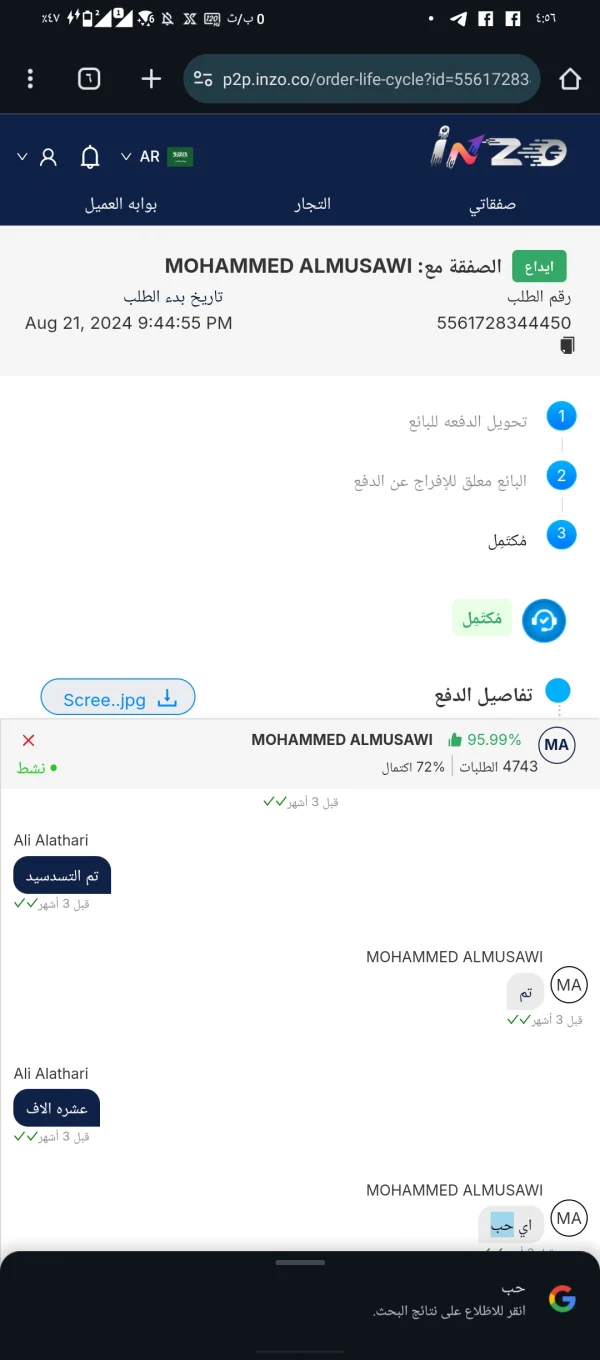Switch to the التجار tab
Image resolution: width=600 pixels, height=1360 pixels.
coord(312,204)
